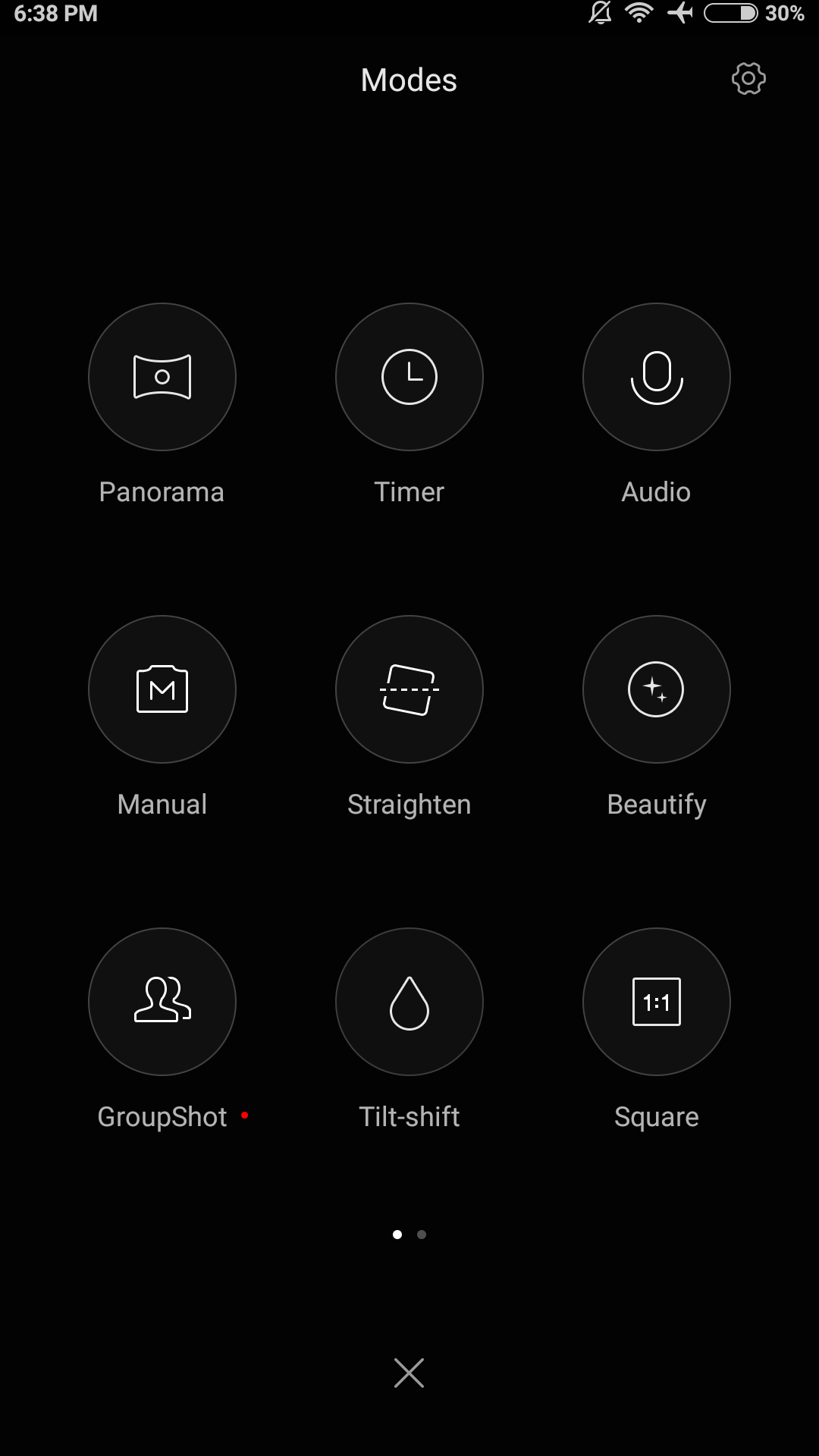Screen dimensions: 819x1456
Task: Turn on Beautify mode
Action: point(657,689)
